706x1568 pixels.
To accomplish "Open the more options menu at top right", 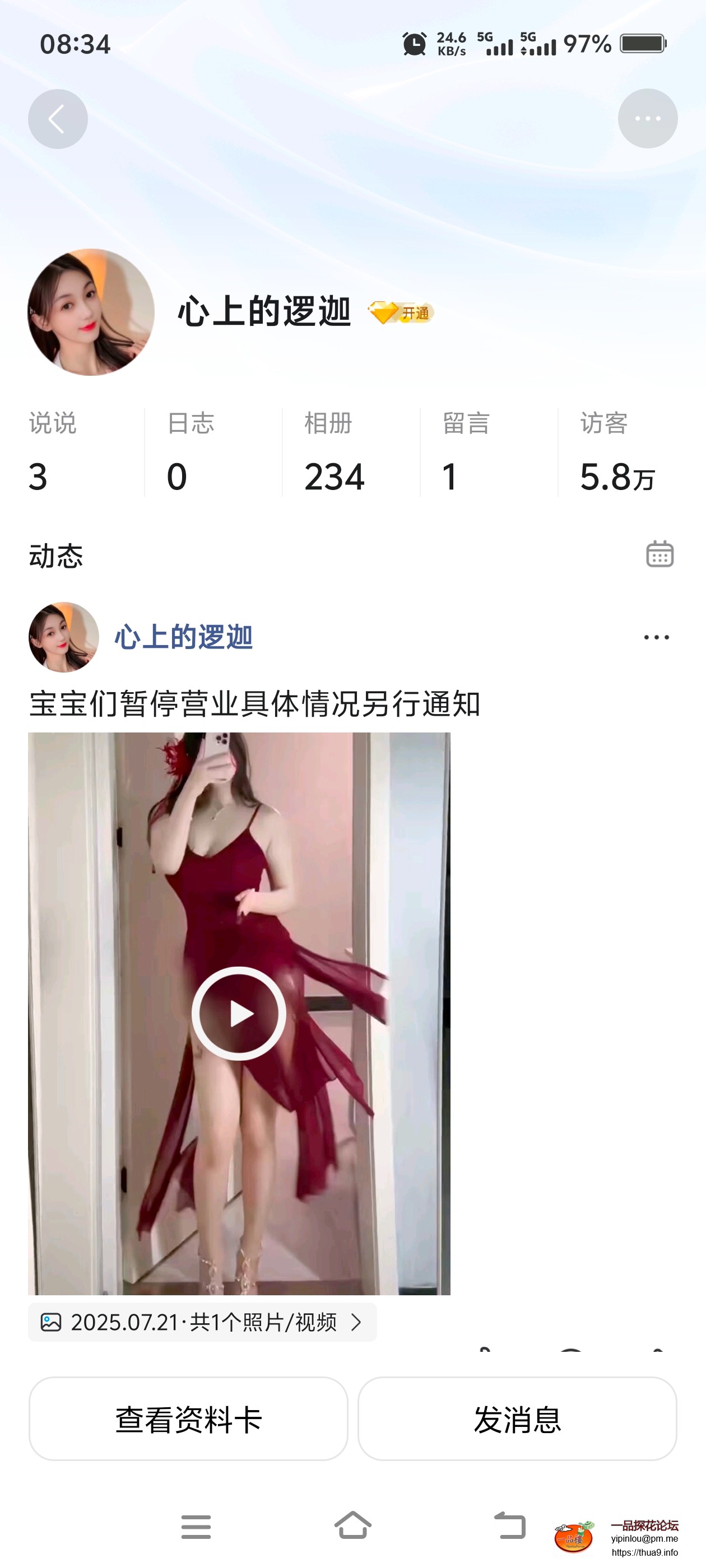I will (x=648, y=119).
